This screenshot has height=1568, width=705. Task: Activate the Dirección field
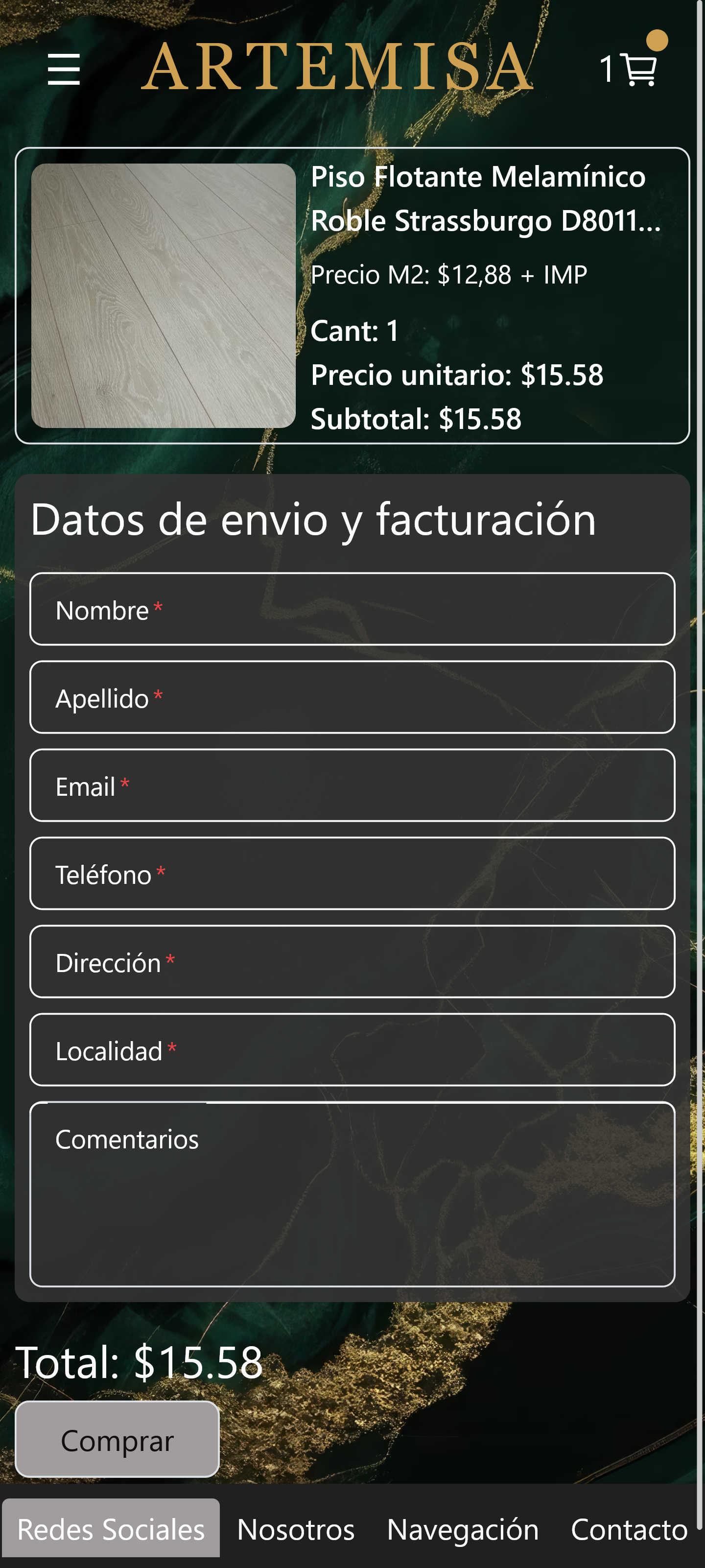pos(352,962)
